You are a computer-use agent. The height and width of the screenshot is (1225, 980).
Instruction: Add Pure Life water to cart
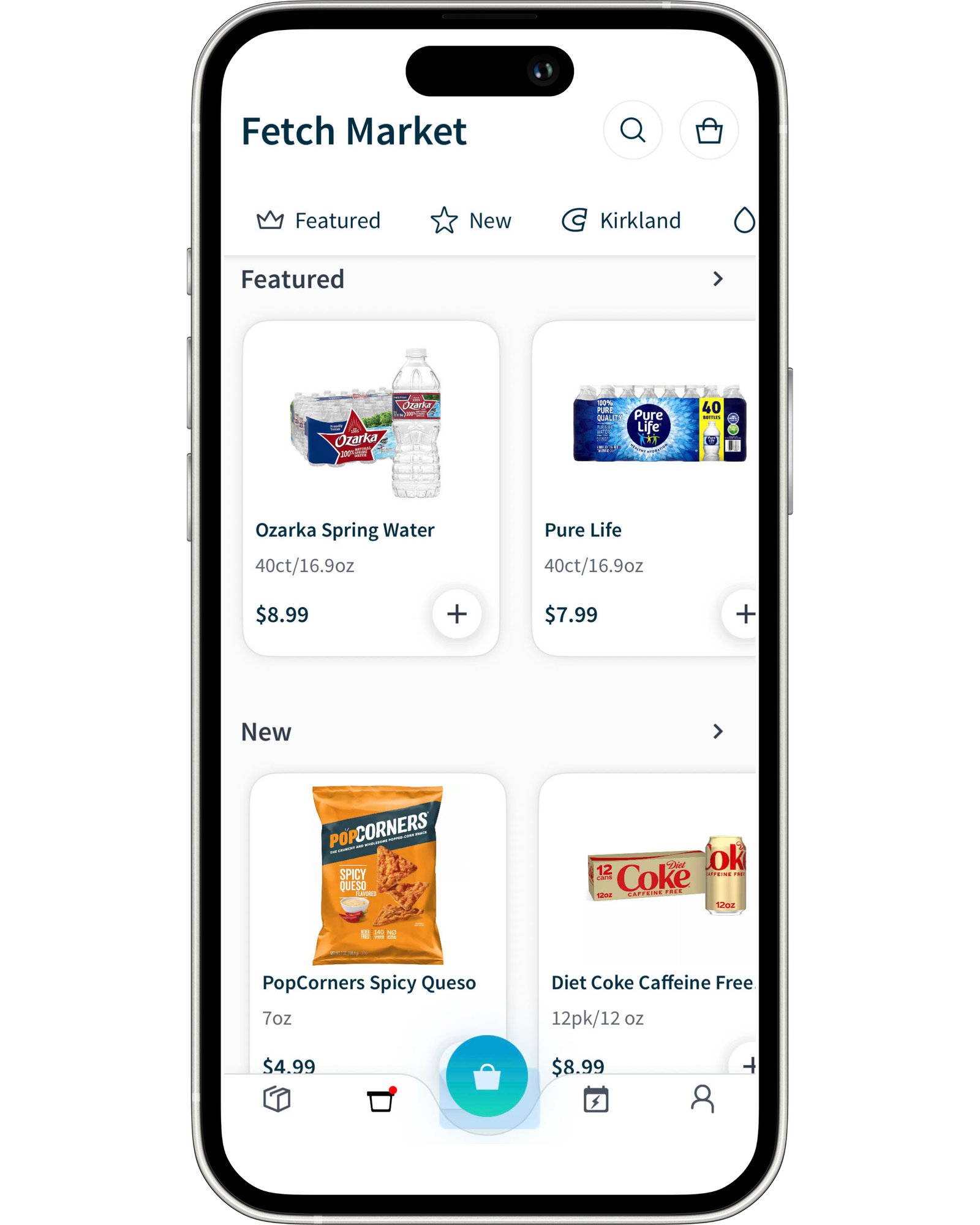(x=744, y=614)
